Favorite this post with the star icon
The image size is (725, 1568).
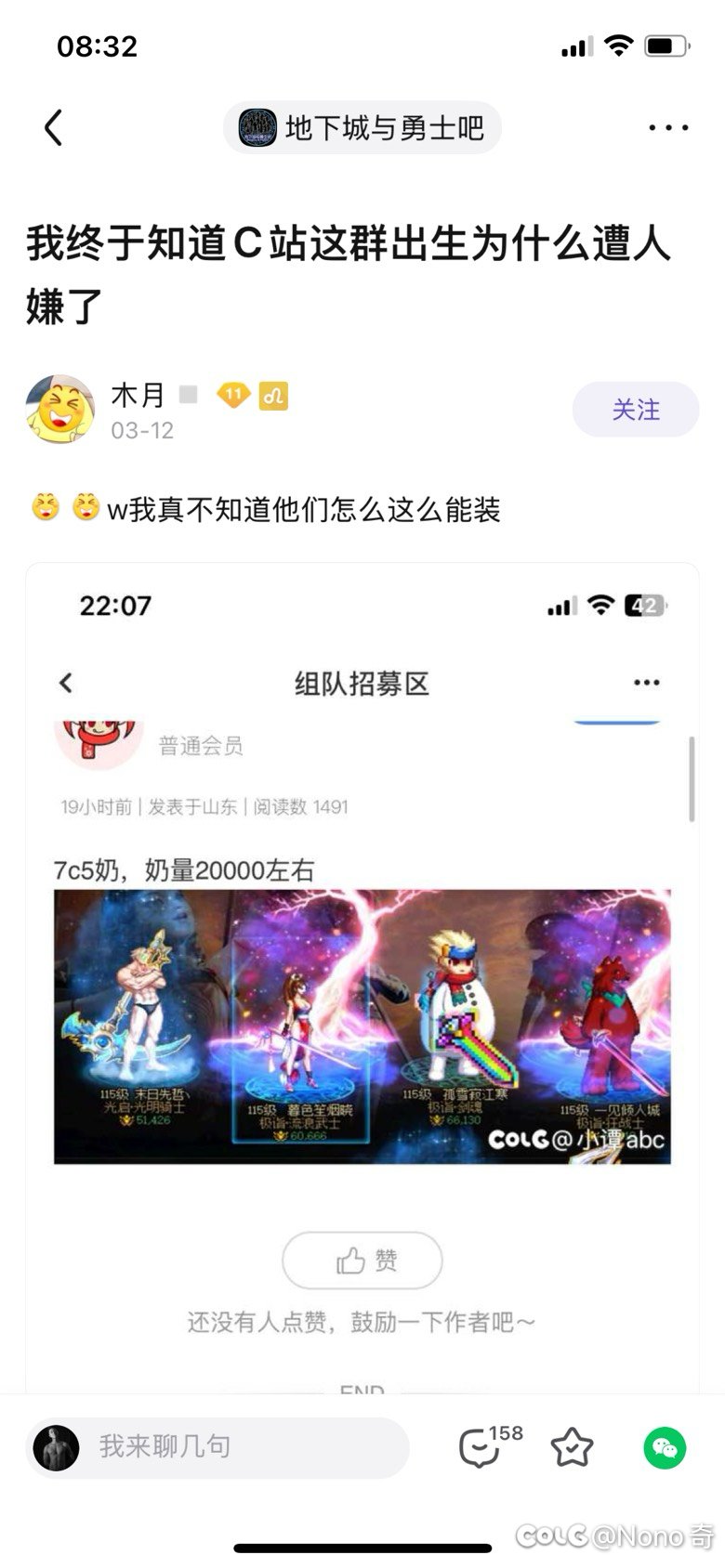coord(572,1447)
